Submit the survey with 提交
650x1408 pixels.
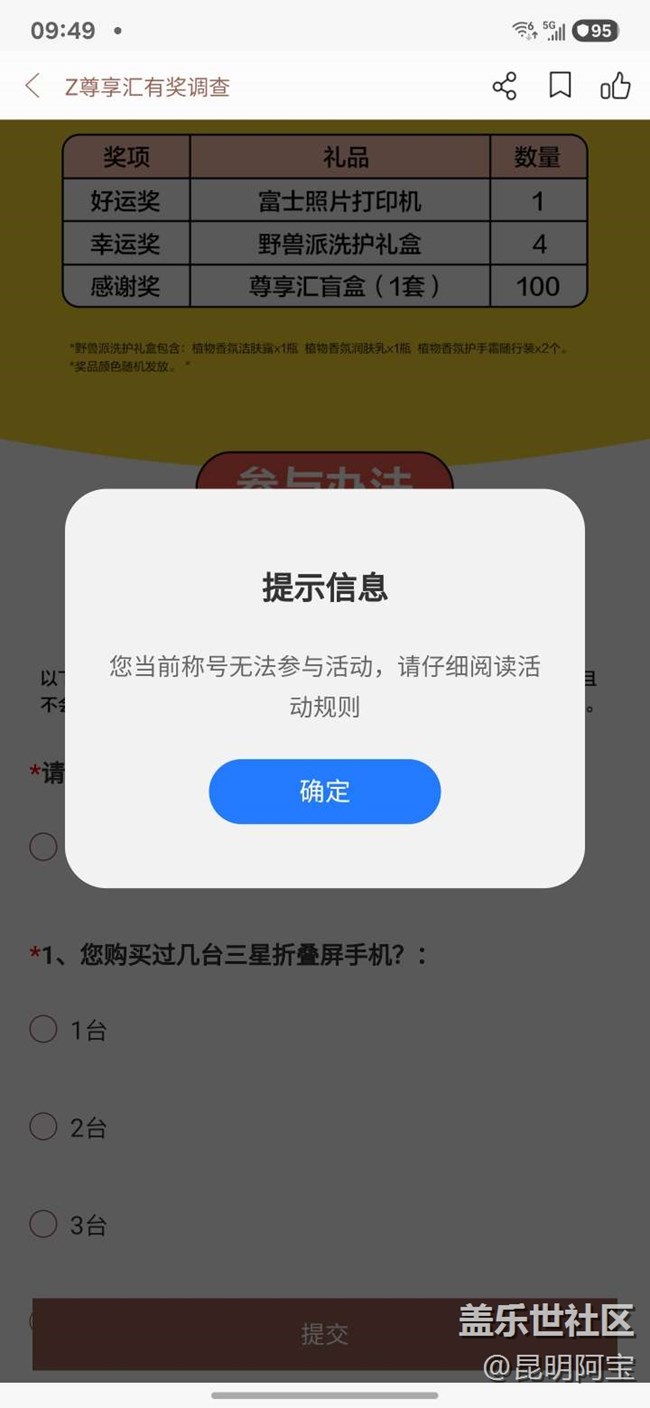tap(324, 1334)
